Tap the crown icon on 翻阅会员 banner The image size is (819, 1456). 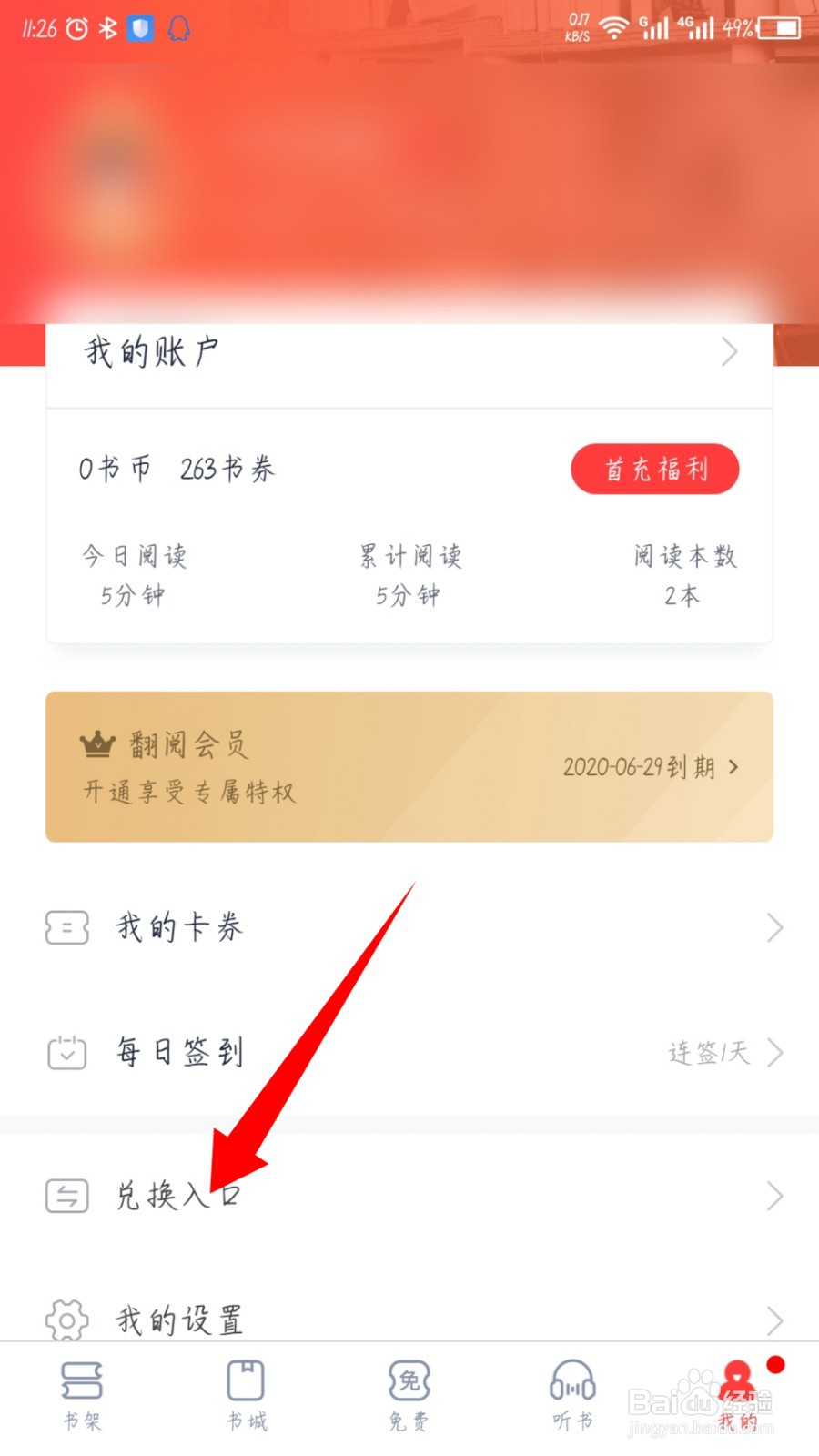[94, 743]
